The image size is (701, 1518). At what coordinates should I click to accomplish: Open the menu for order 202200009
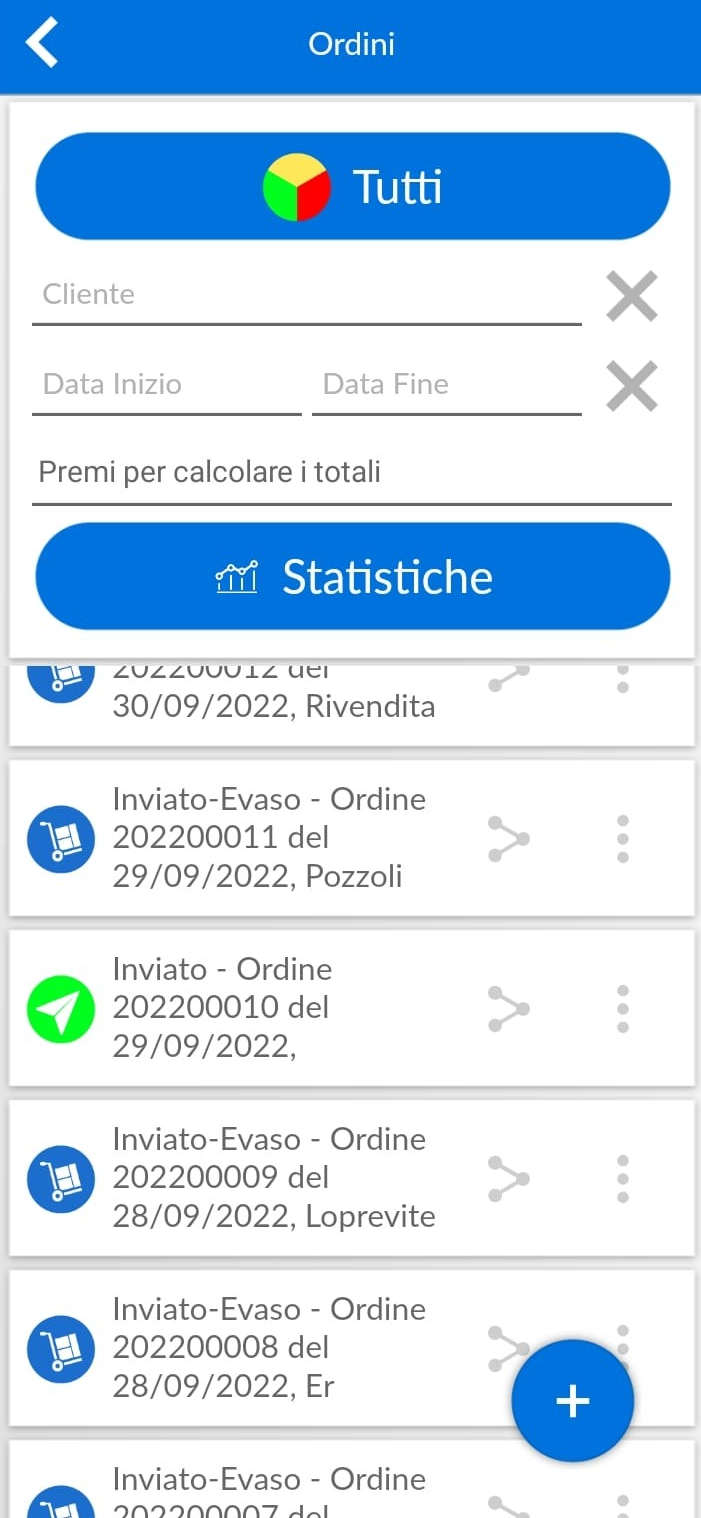coord(623,1178)
